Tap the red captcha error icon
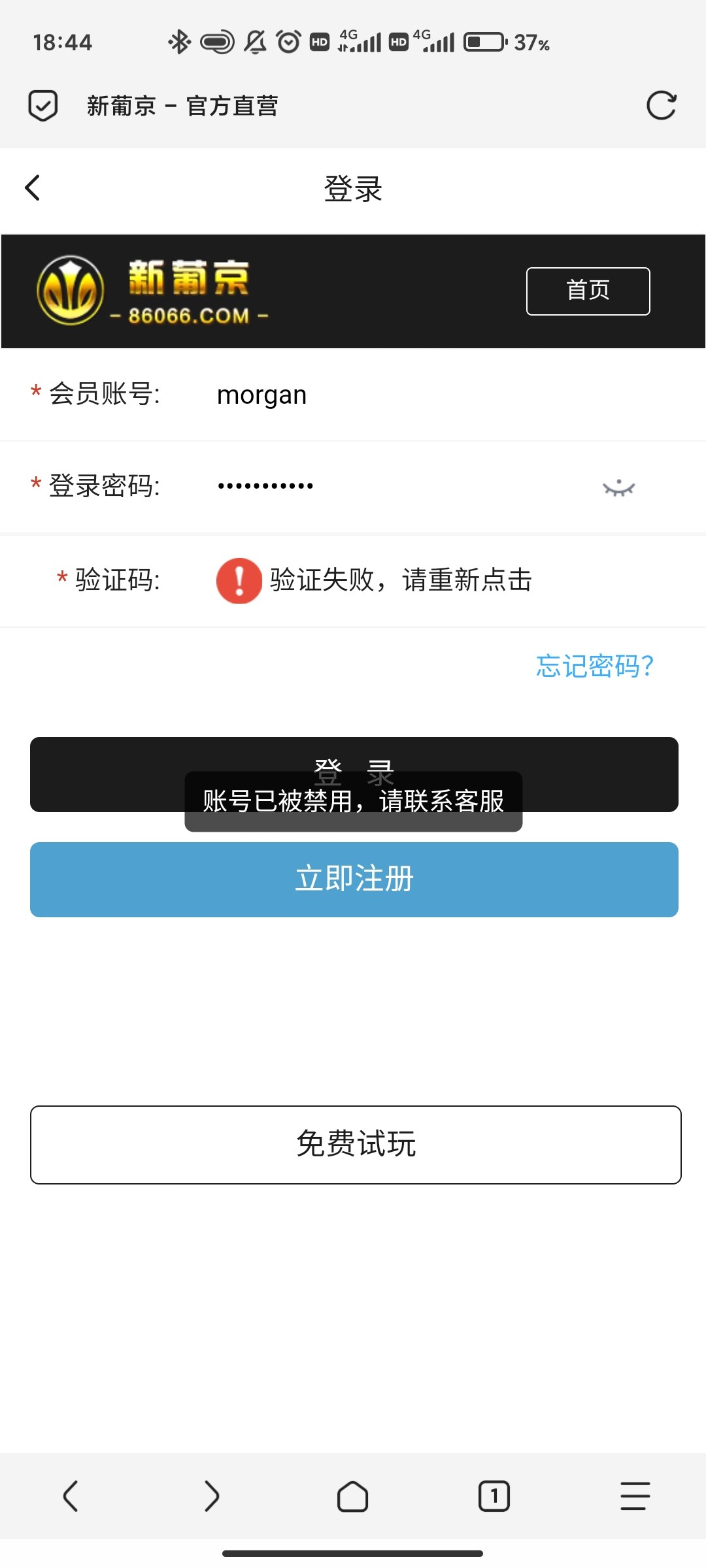Screen dimensions: 706x1568 click(239, 580)
